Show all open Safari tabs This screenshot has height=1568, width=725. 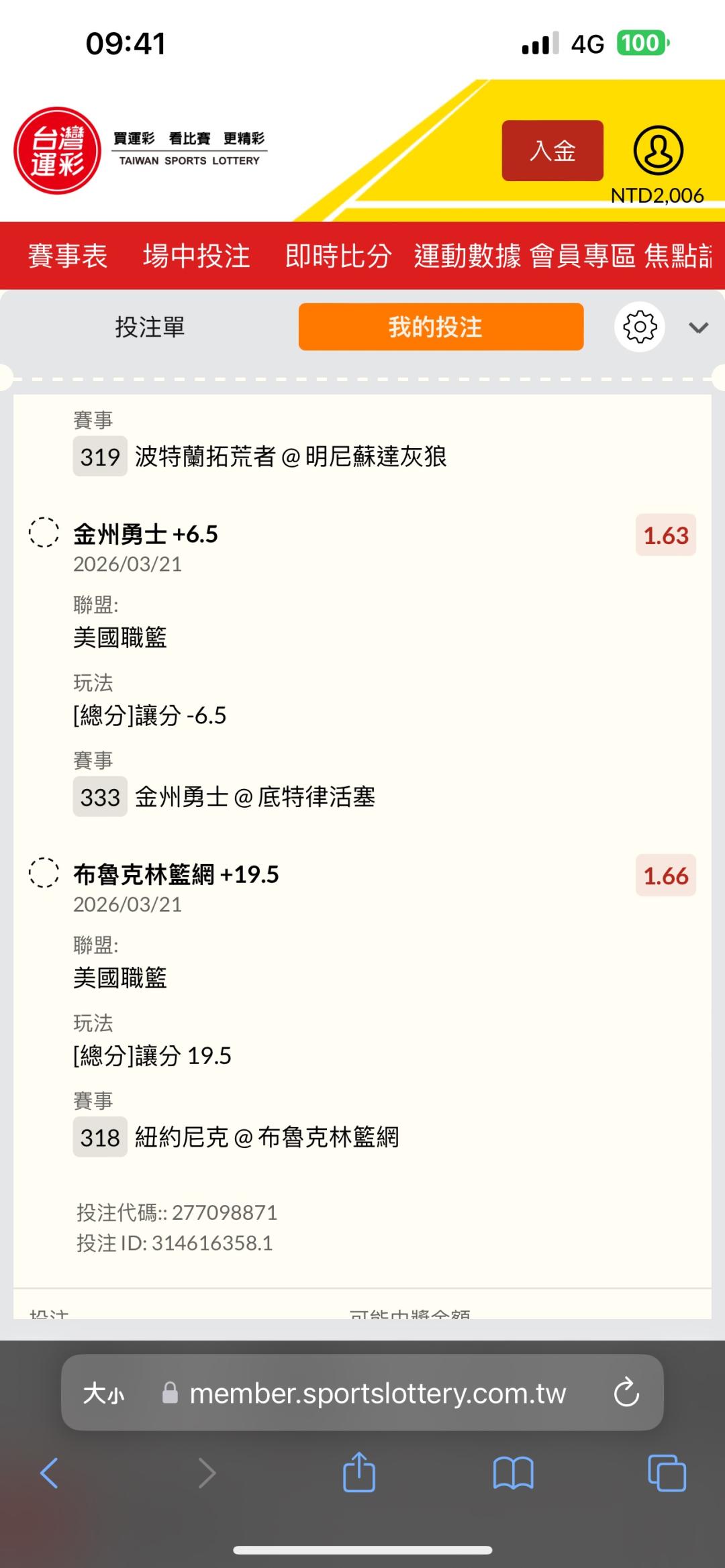click(x=666, y=1474)
